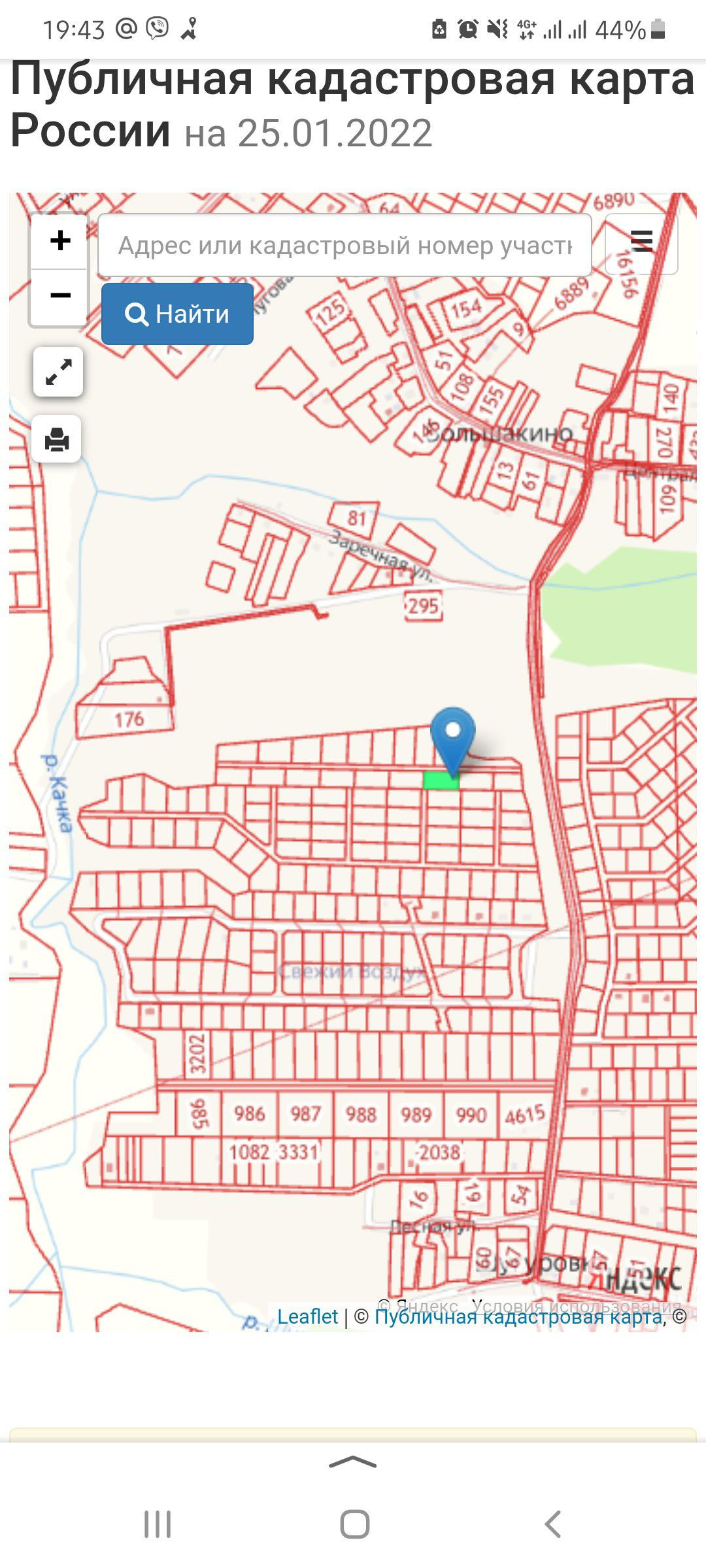Zoom in on the cadastral map
This screenshot has height=1568, width=706.
tap(59, 241)
